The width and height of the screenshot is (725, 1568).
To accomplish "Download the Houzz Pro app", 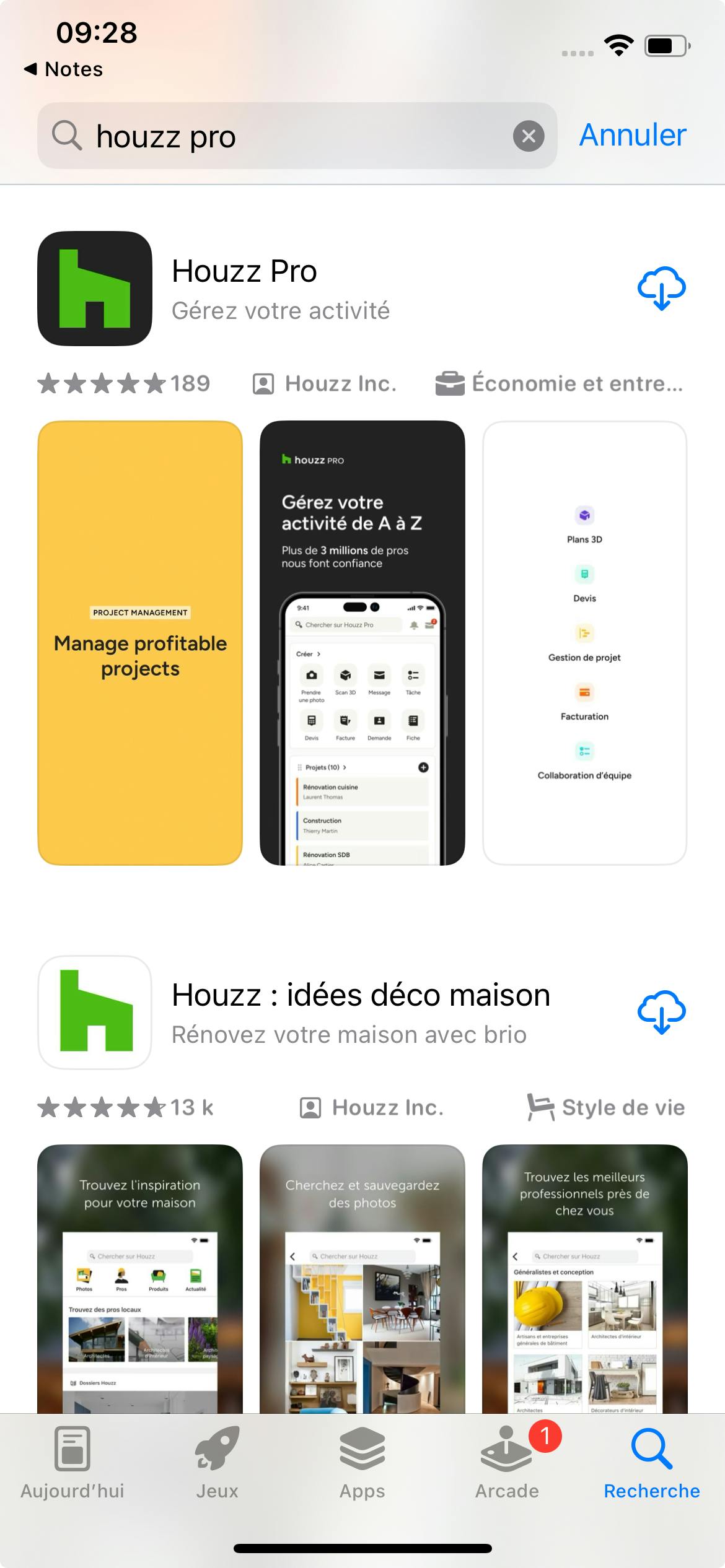I will pos(661,289).
